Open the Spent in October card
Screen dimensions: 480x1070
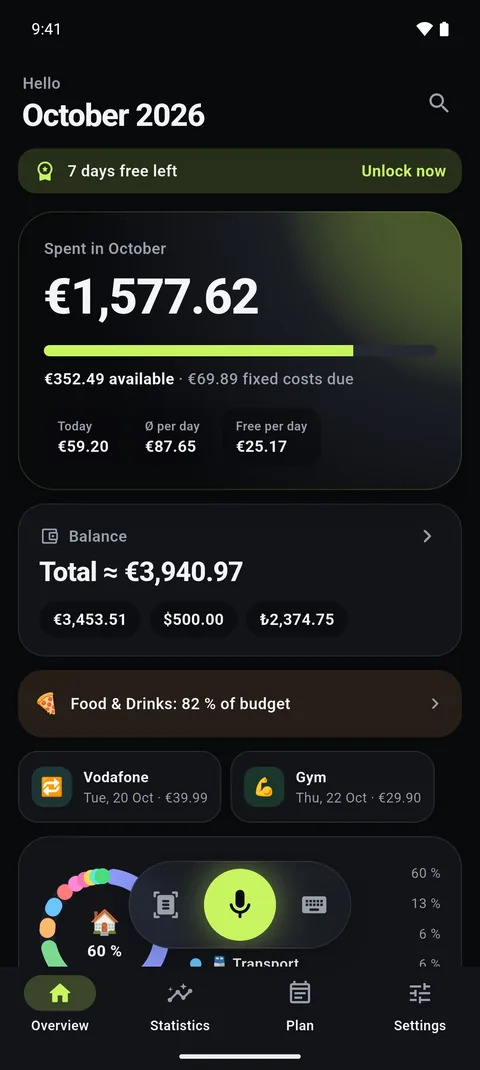[240, 350]
